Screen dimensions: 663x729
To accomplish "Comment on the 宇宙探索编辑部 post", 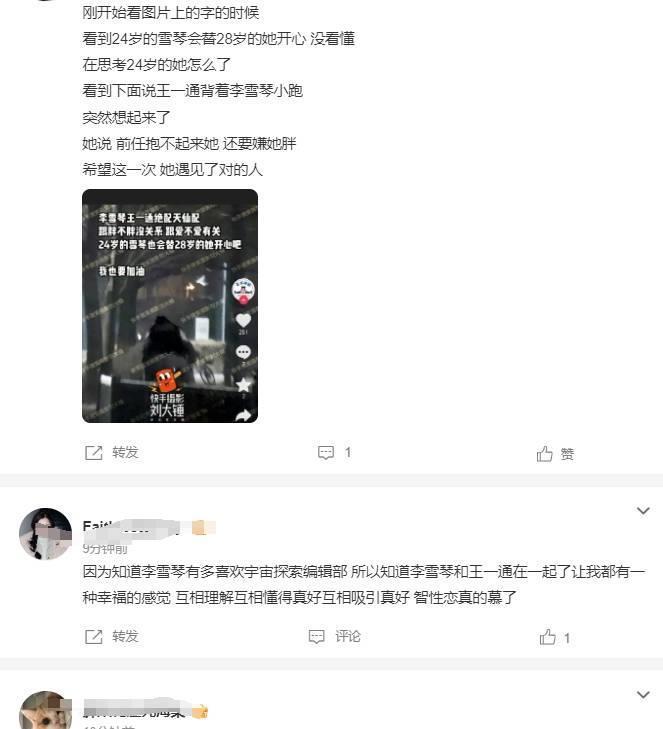I will pyautogui.click(x=334, y=637).
